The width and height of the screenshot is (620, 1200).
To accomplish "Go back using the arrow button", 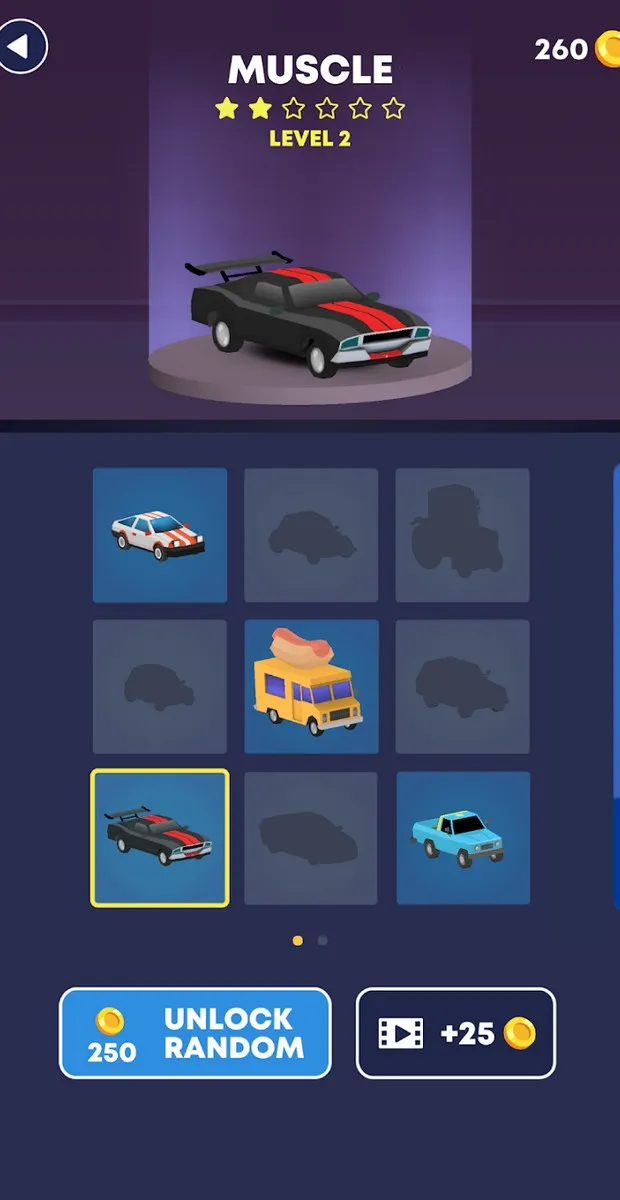I will [x=23, y=46].
